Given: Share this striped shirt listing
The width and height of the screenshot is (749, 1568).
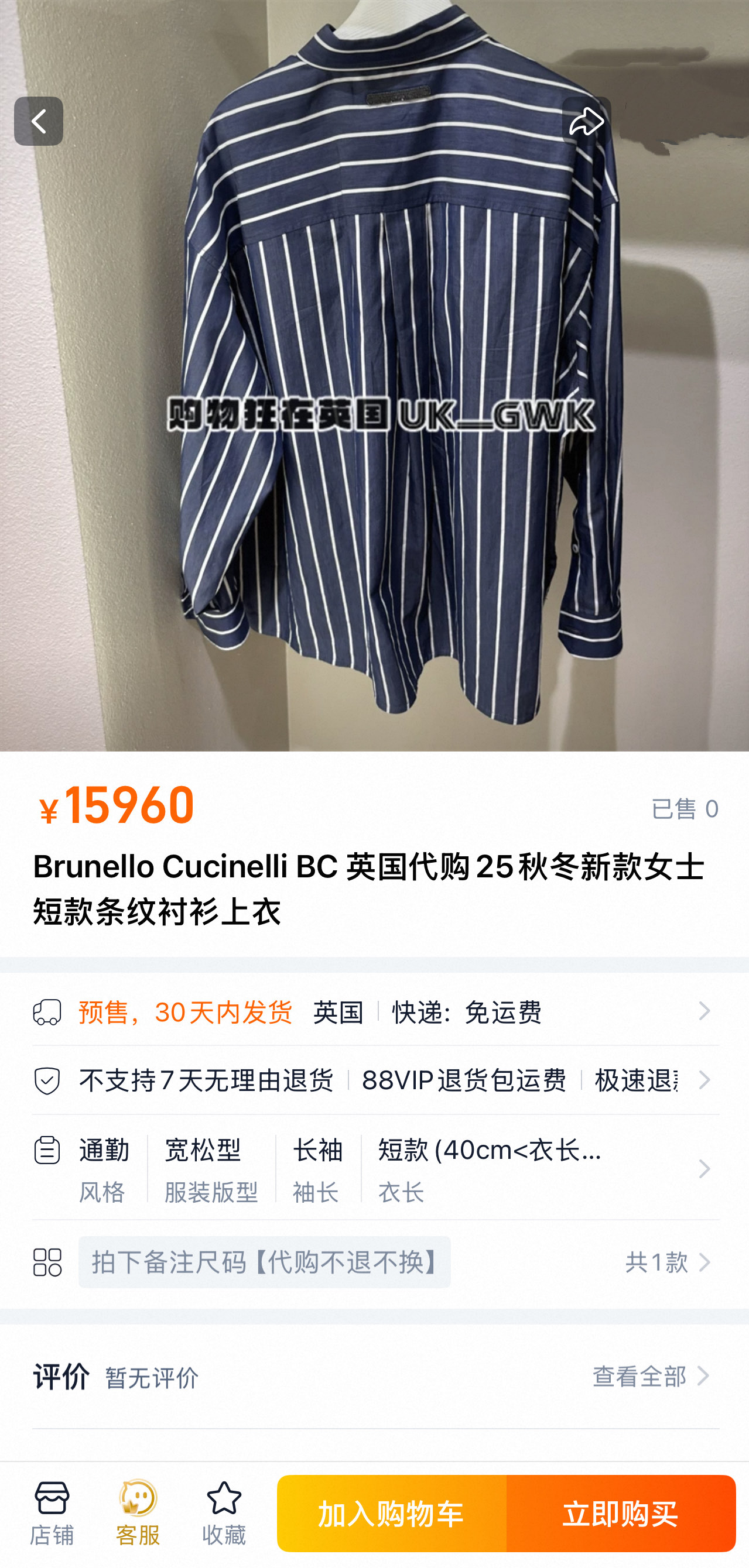Looking at the screenshot, I should pos(586,121).
